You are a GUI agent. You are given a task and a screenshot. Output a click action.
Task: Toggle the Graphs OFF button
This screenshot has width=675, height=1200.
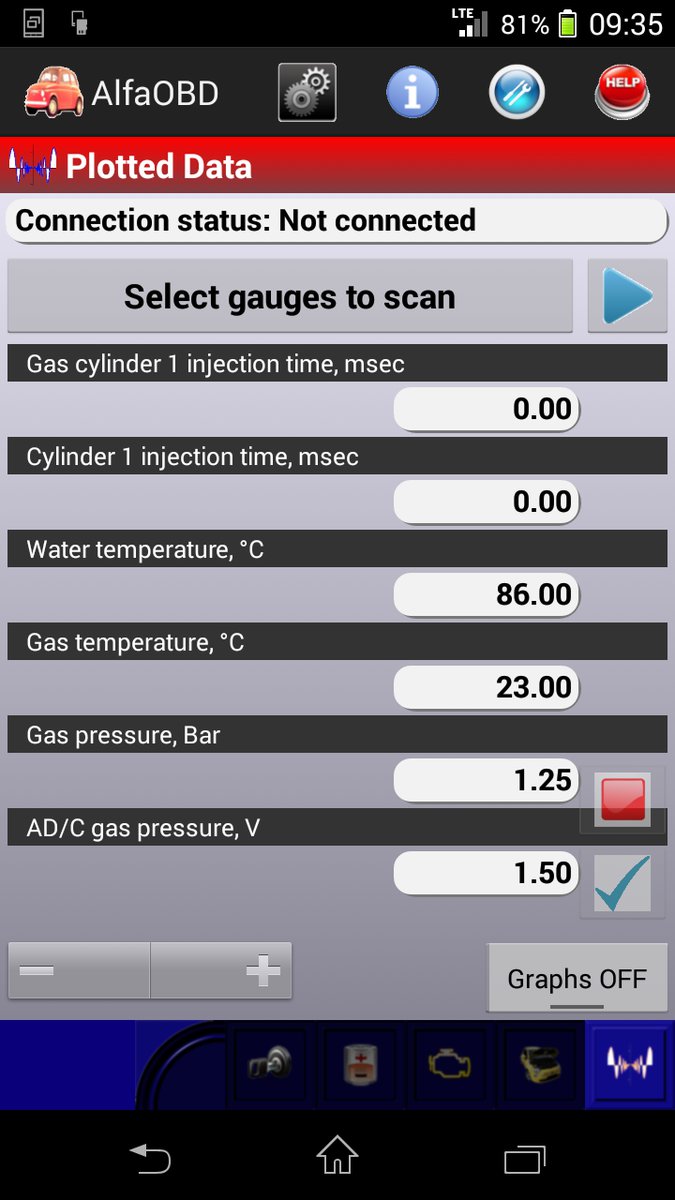pyautogui.click(x=577, y=979)
